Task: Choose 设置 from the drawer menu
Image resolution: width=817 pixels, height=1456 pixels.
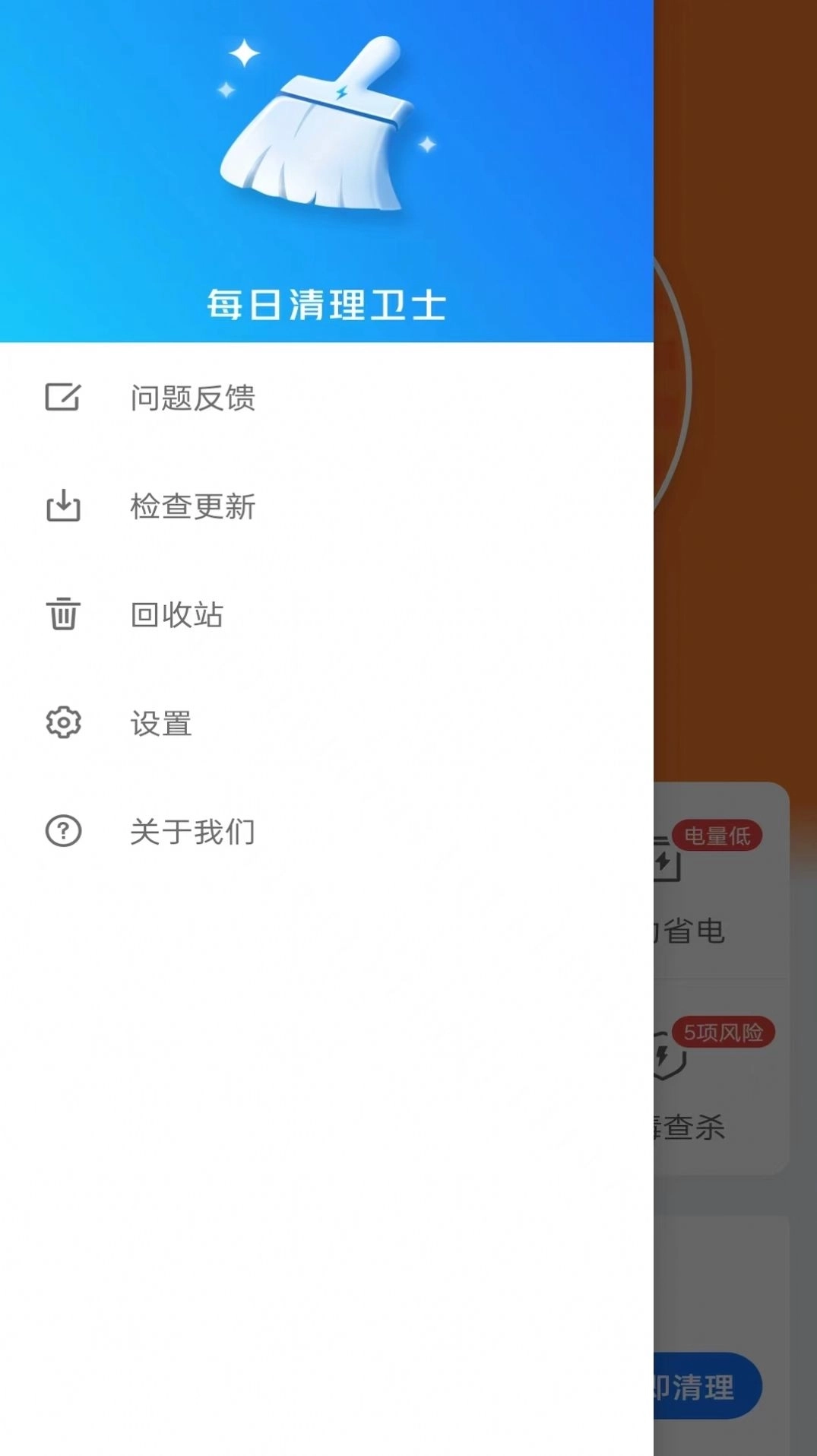Action: coord(162,723)
